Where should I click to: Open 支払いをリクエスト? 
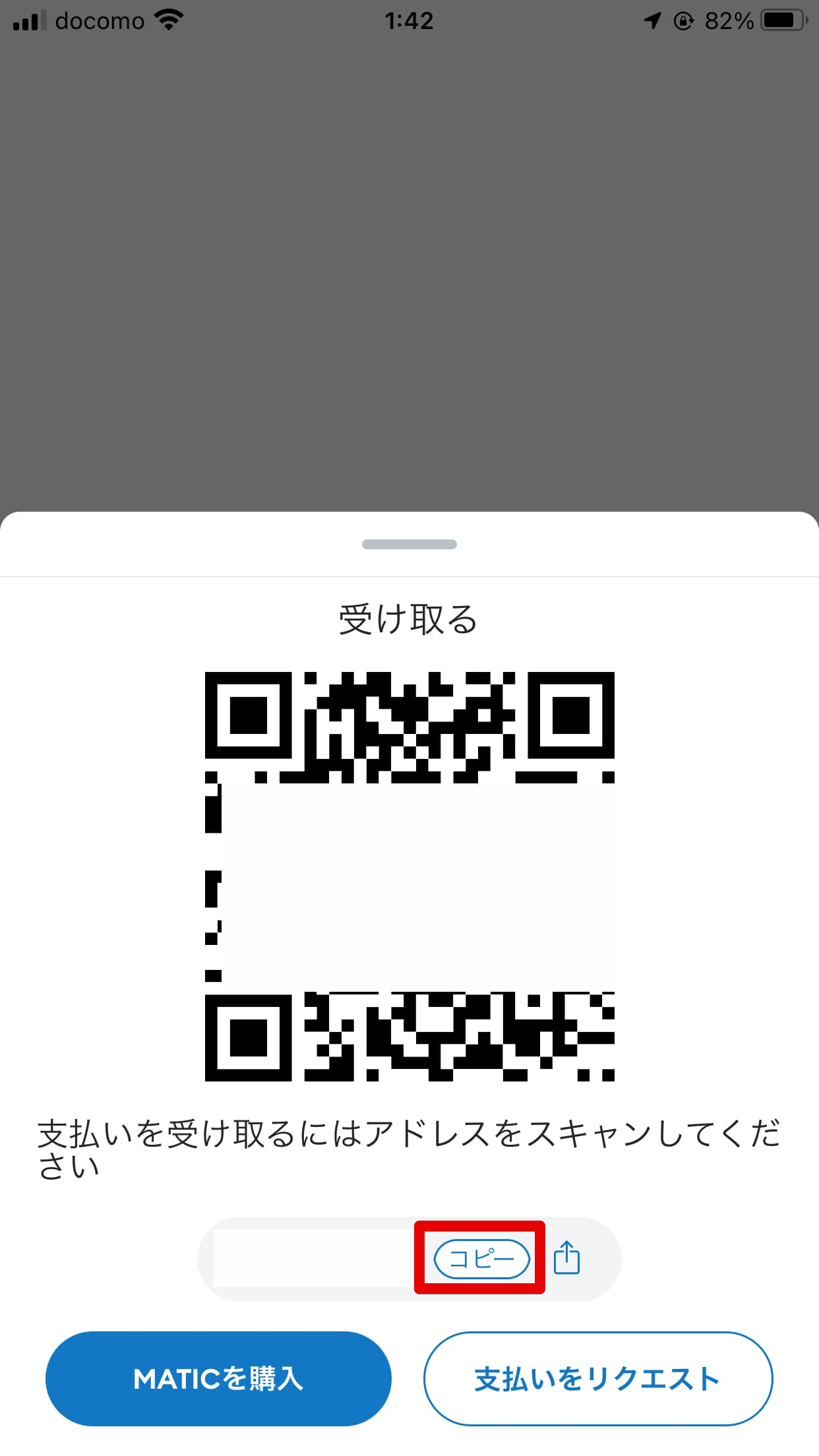pyautogui.click(x=597, y=1378)
